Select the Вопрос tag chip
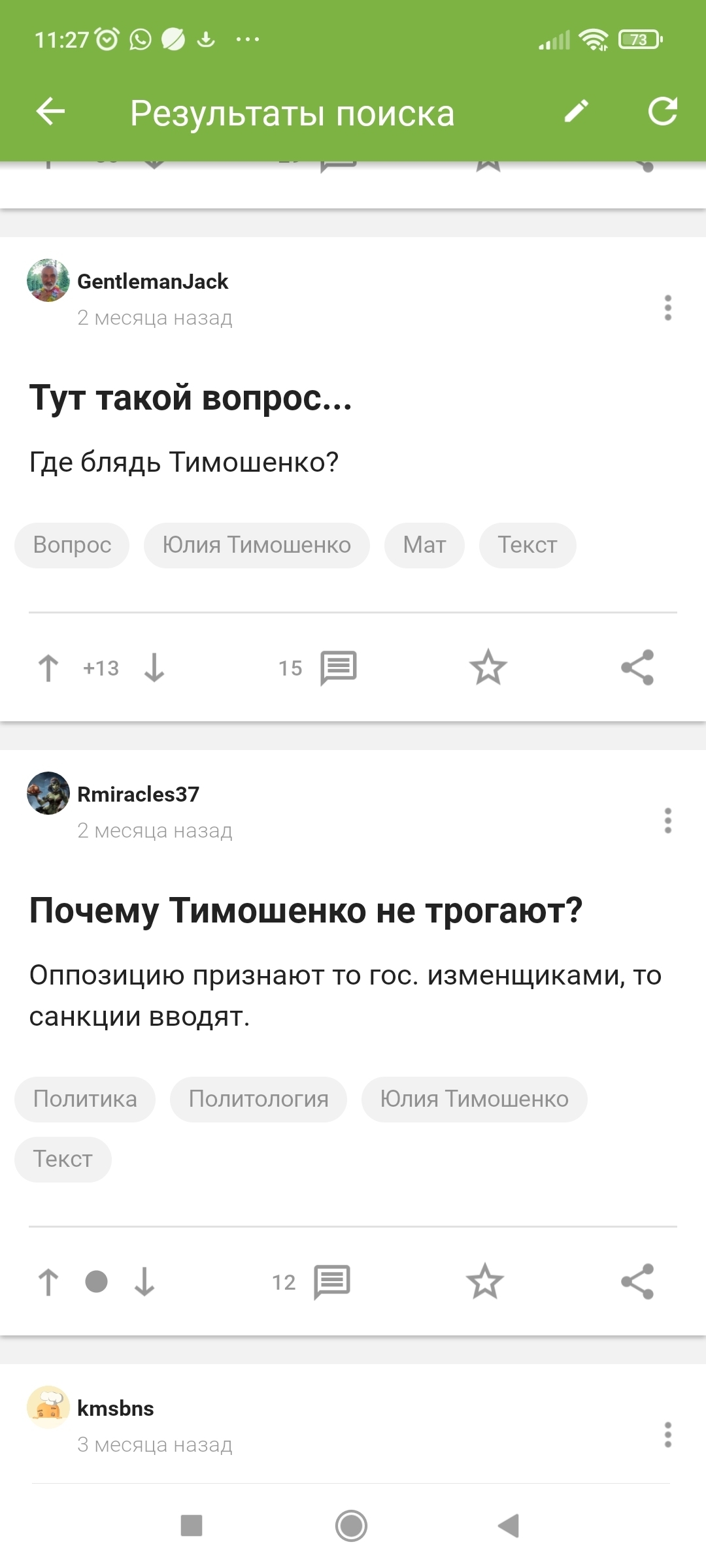706x1568 pixels. 72,545
